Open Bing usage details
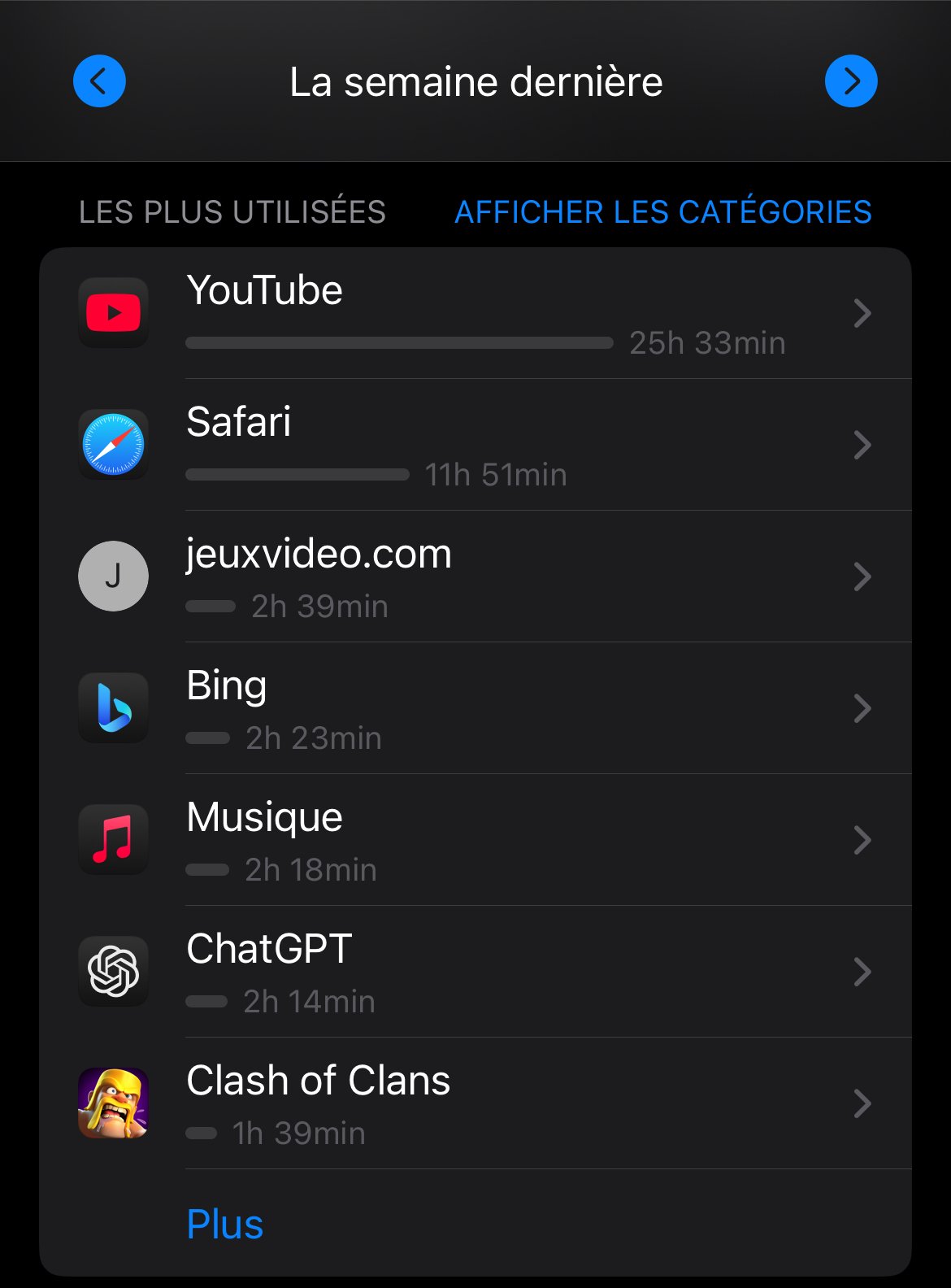 point(475,709)
